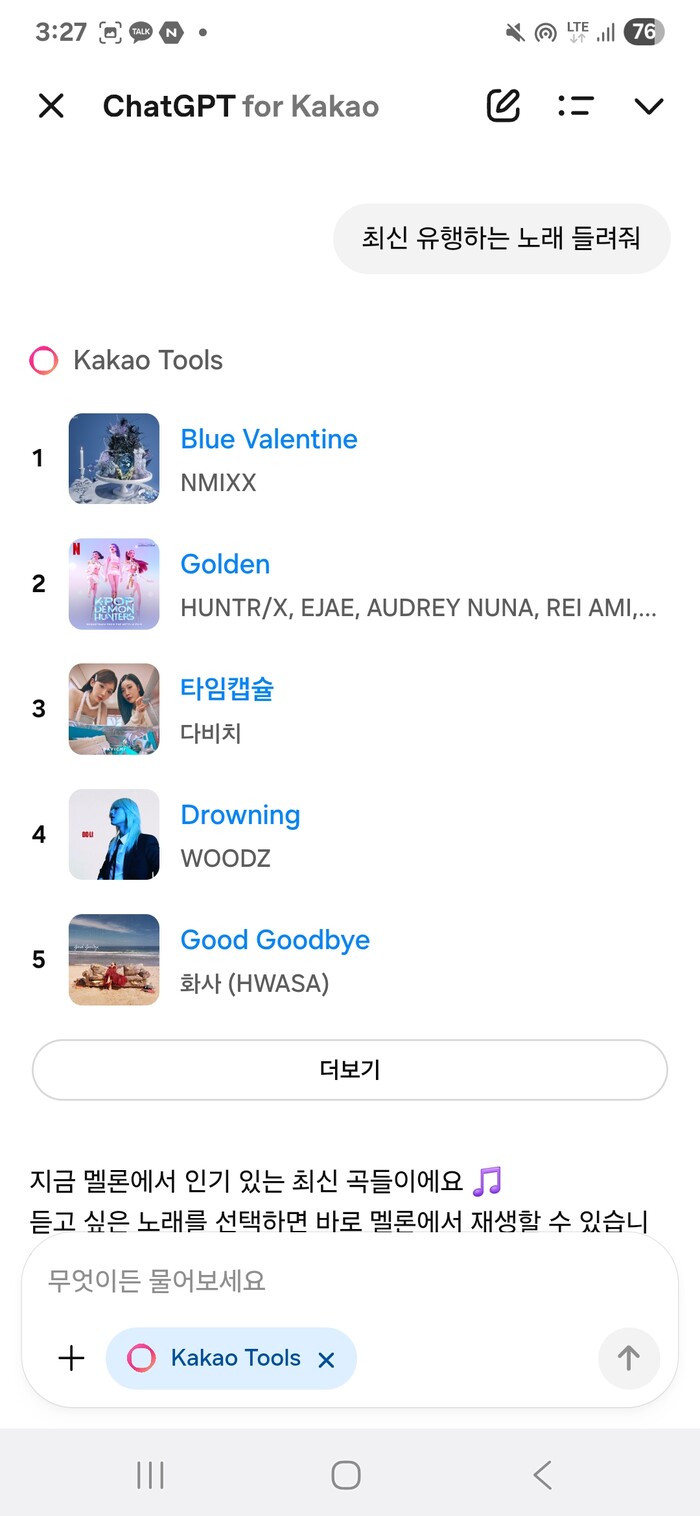The image size is (700, 1516).
Task: Open the plus attachment menu
Action: coord(72,1358)
